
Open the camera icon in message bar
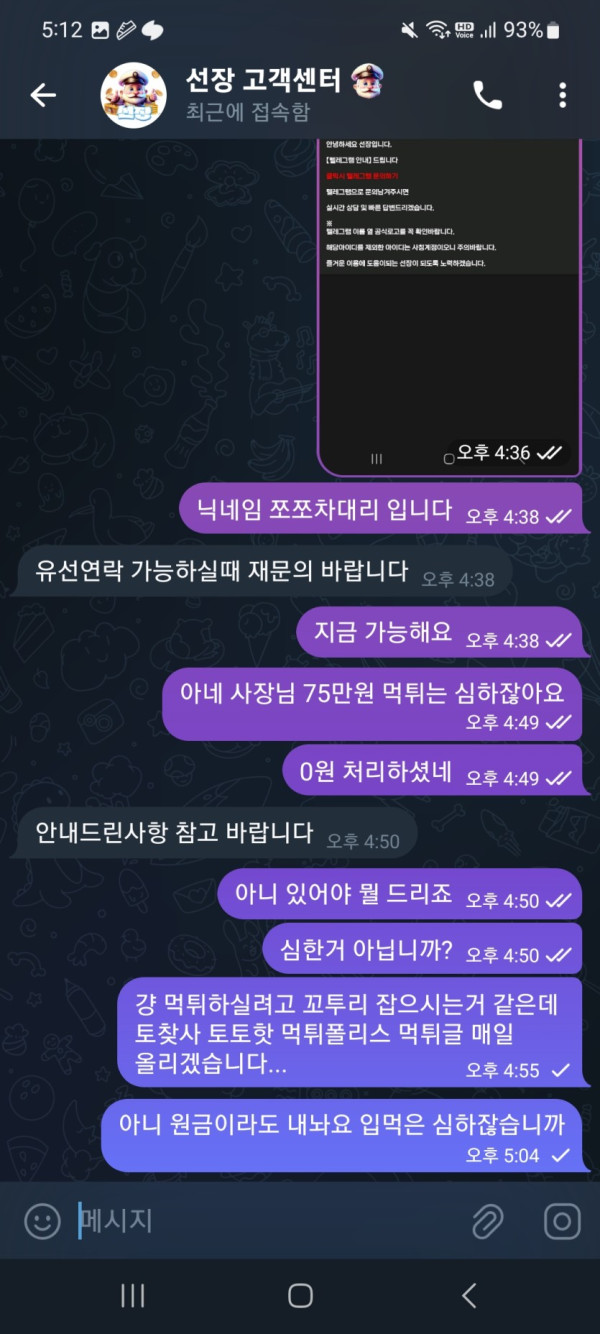562,1221
